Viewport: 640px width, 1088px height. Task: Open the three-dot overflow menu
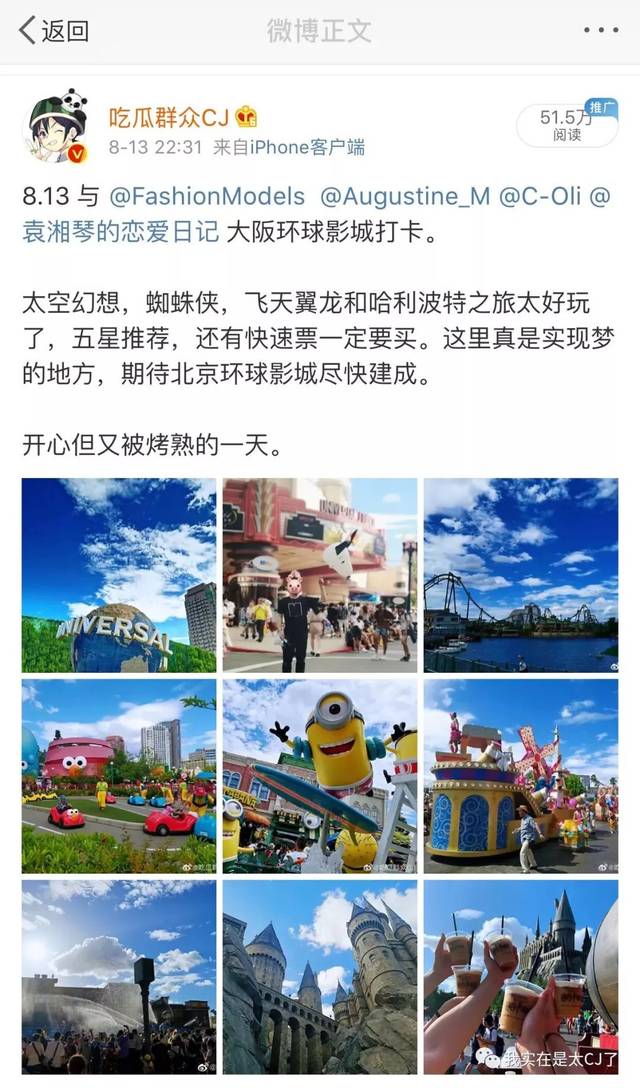tap(600, 31)
